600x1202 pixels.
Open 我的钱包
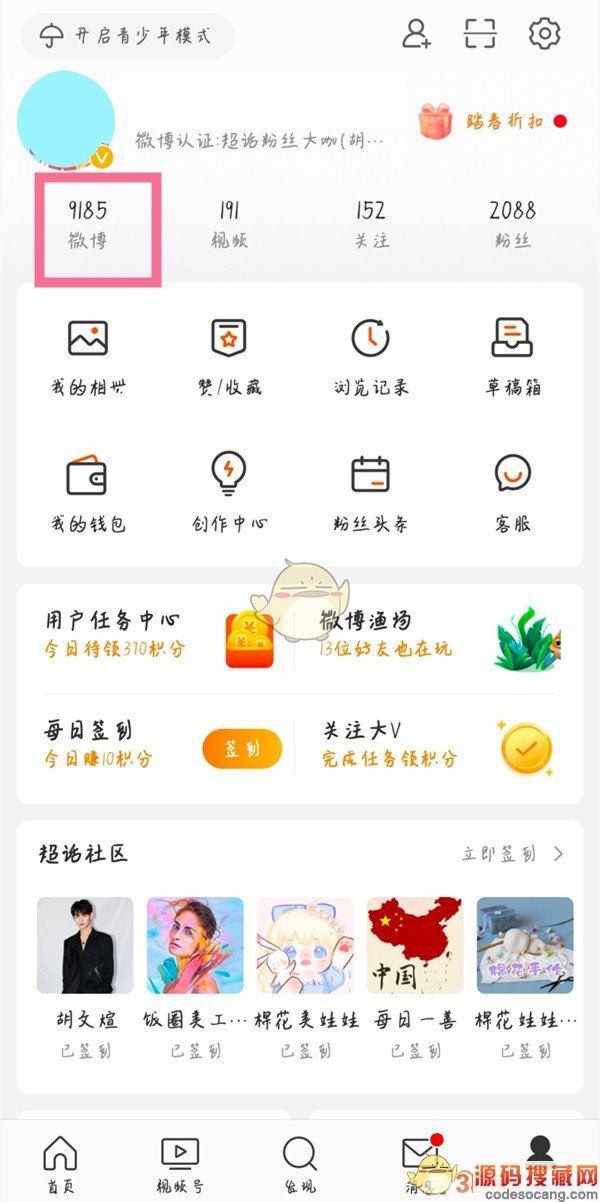(x=88, y=491)
